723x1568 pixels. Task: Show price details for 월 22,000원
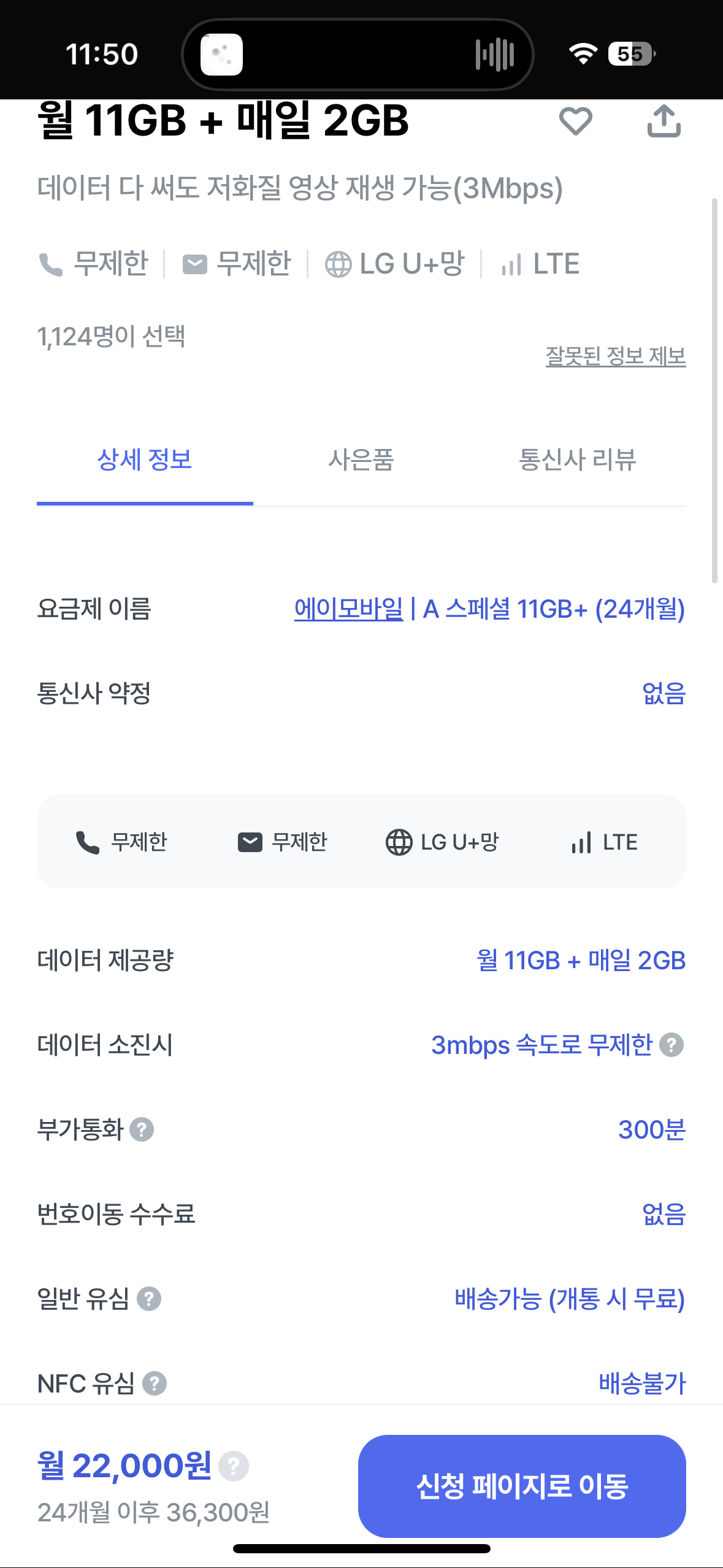[x=234, y=1467]
